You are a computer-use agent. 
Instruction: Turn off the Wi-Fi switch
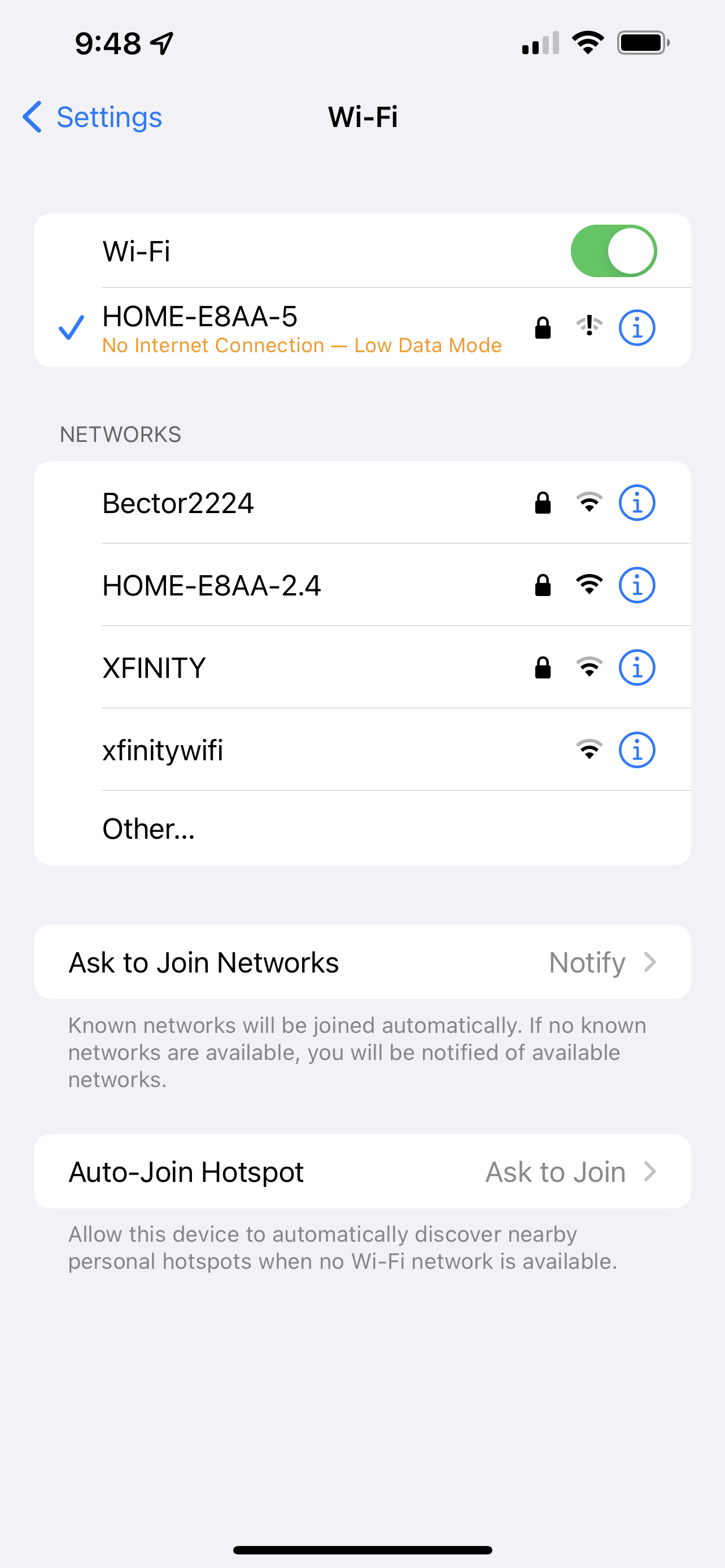613,251
